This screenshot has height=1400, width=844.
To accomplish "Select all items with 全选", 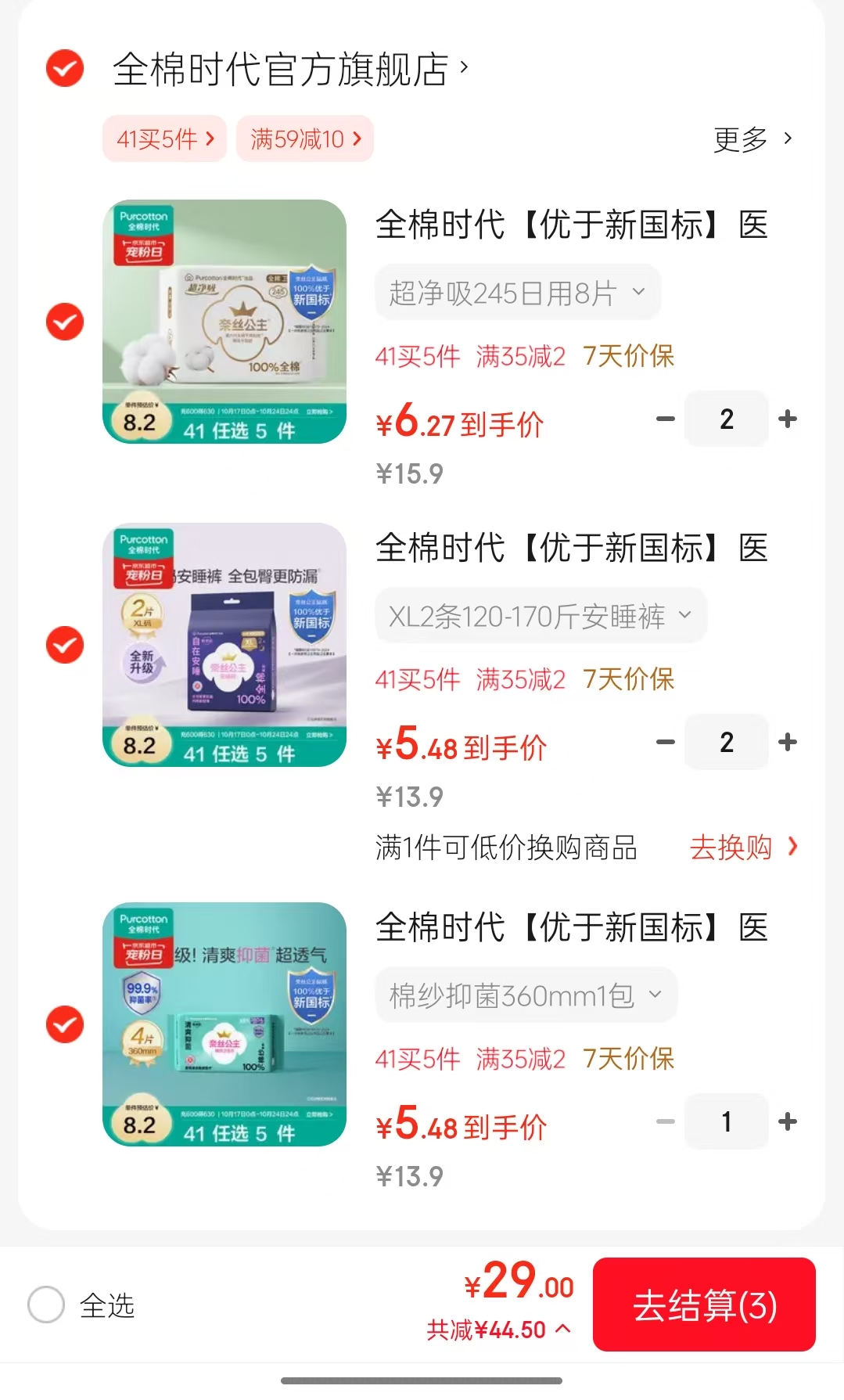I will pyautogui.click(x=46, y=1305).
